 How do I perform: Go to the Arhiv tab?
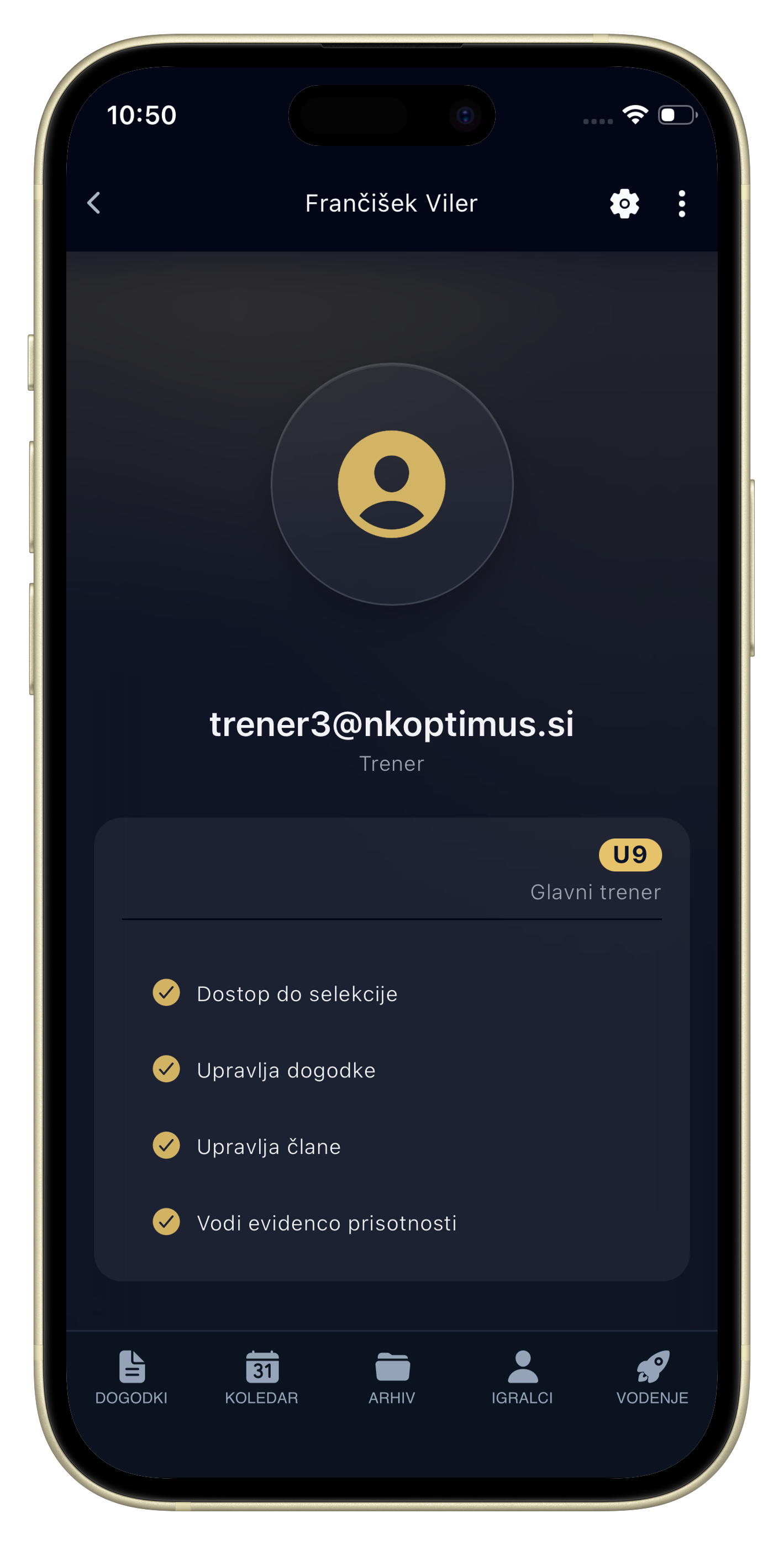point(392,1378)
